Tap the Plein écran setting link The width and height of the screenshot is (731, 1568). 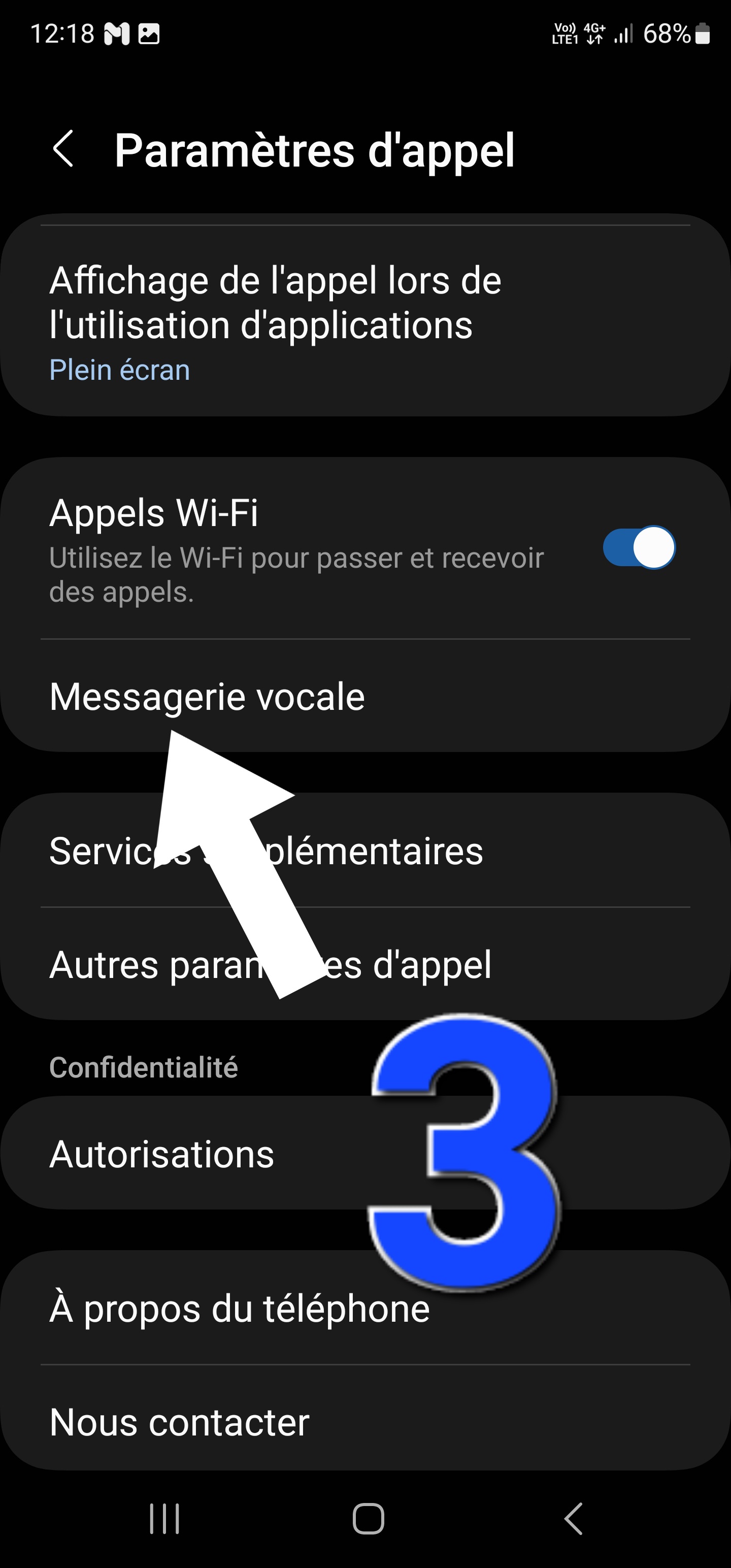119,370
